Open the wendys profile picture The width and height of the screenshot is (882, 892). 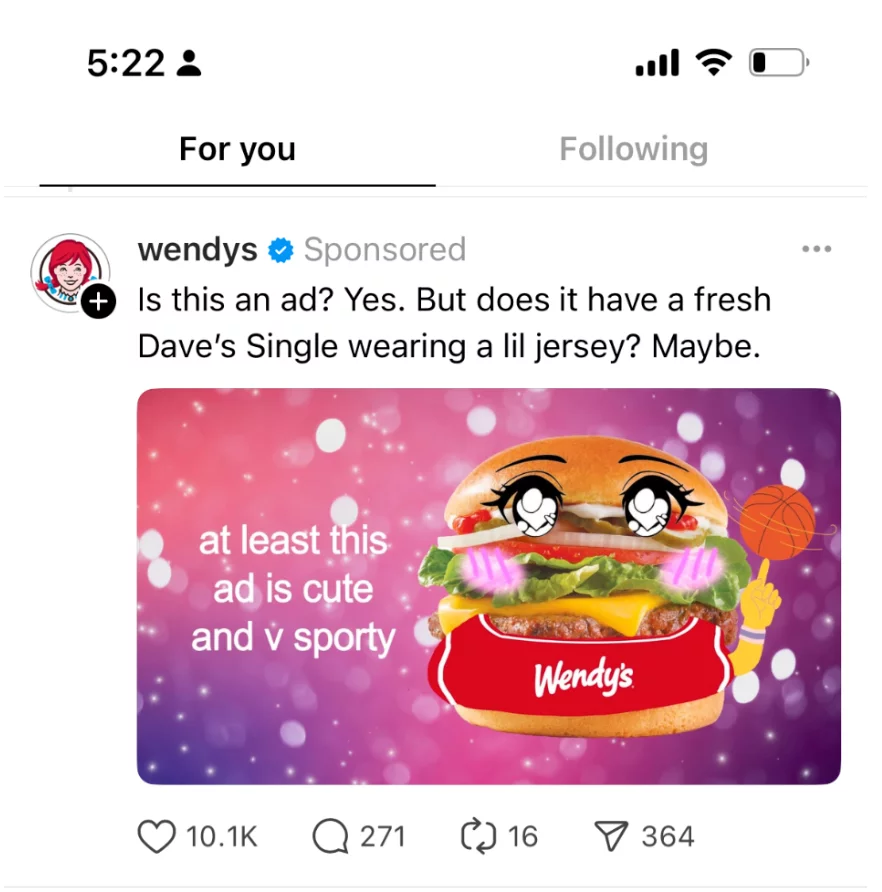tap(68, 270)
